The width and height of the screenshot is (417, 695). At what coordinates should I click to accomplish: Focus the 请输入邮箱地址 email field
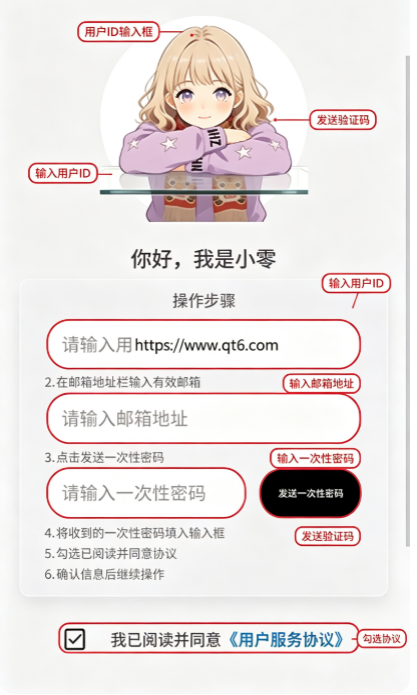coord(203,418)
